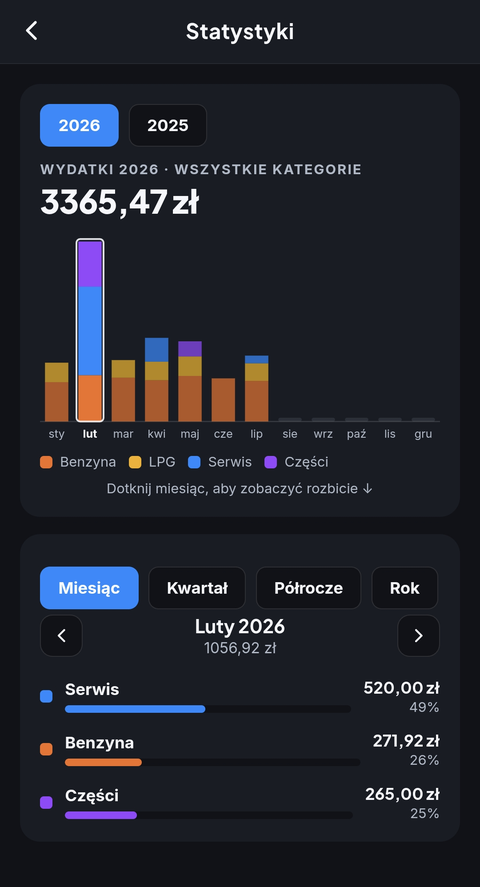This screenshot has height=887, width=480.
Task: Select the sty bar in the chart
Action: (57, 392)
